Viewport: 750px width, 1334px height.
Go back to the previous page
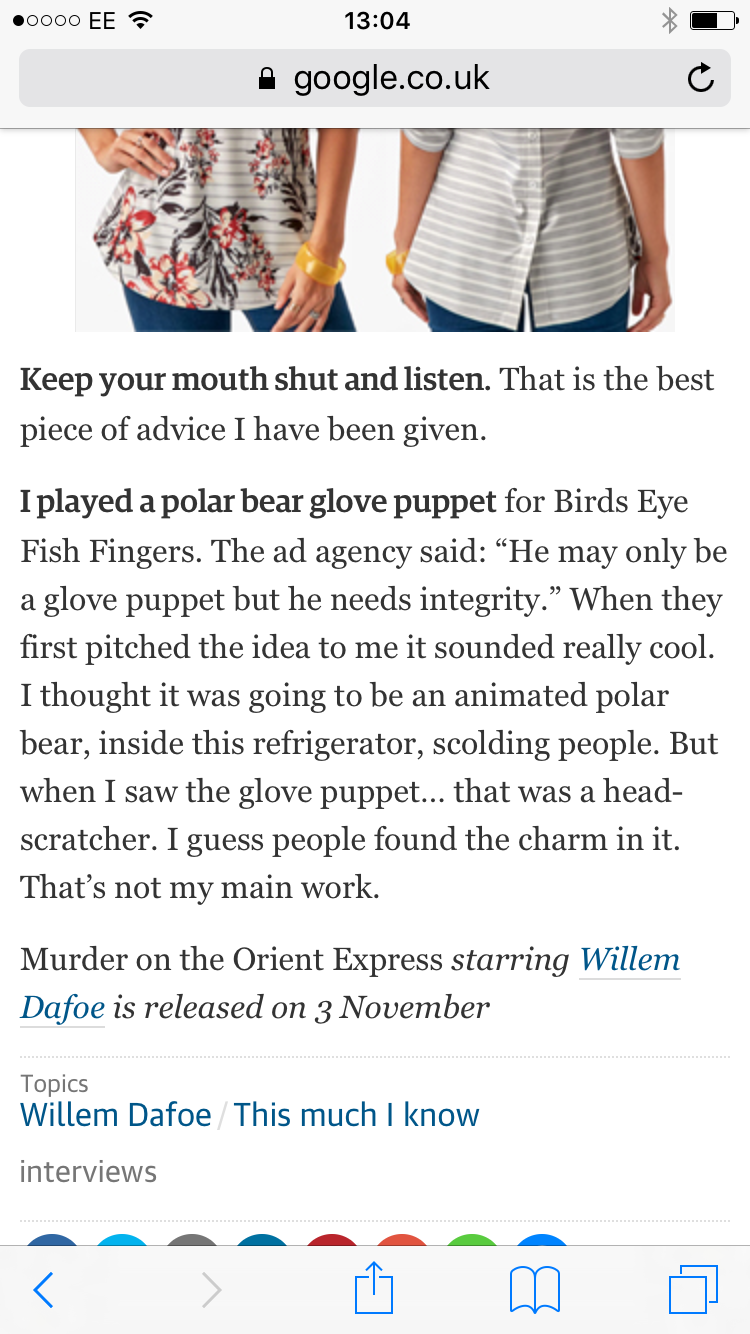pyautogui.click(x=43, y=1290)
